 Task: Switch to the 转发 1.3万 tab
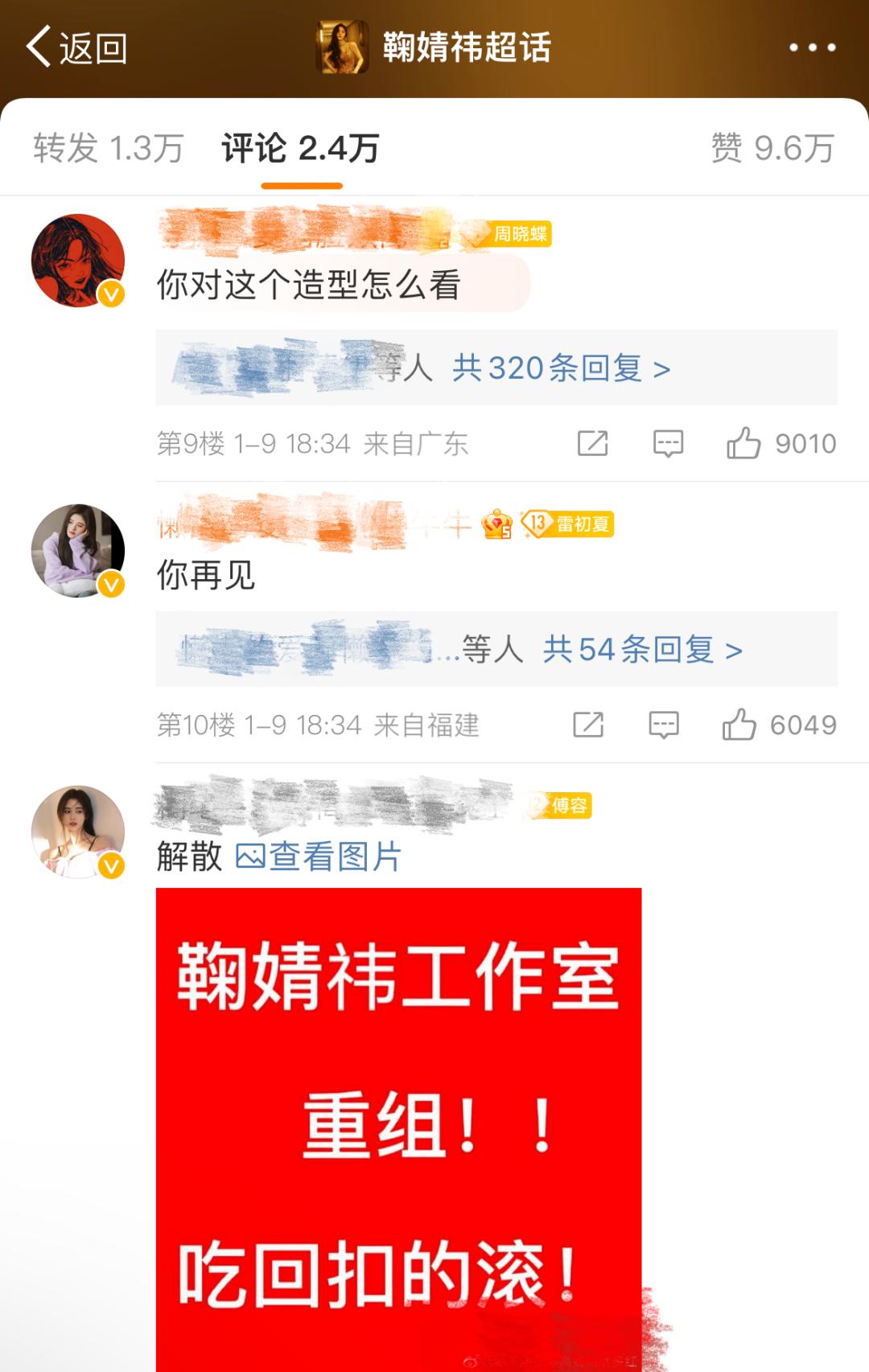point(107,147)
